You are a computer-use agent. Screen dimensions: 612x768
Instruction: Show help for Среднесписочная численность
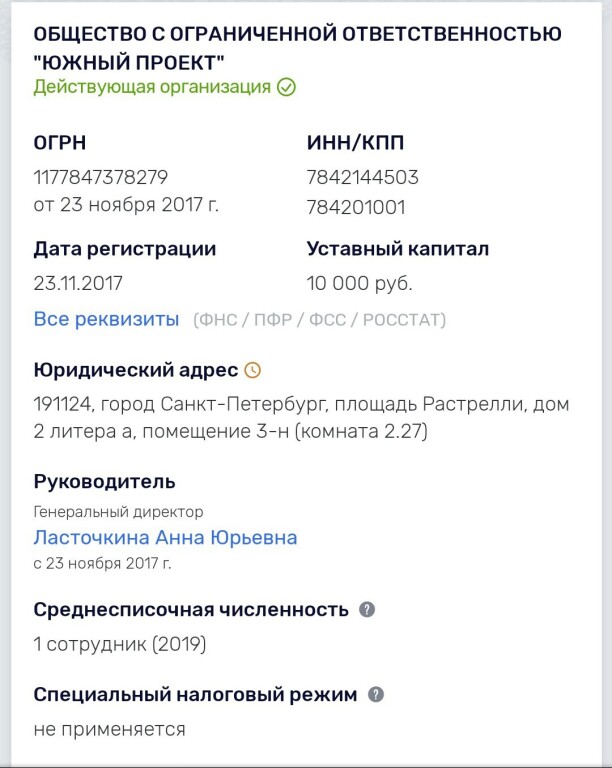click(x=367, y=609)
